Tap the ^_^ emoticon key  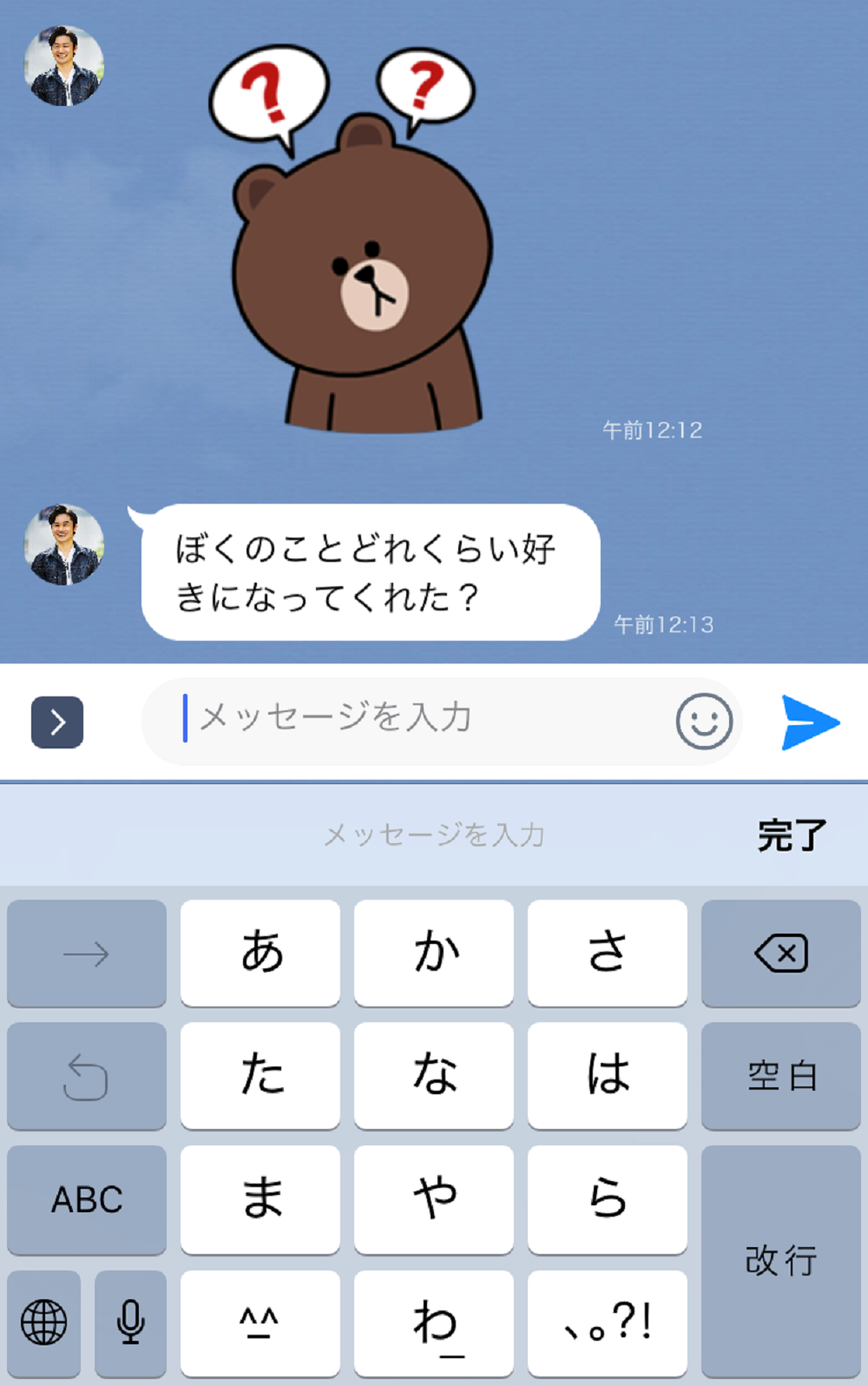pos(260,1323)
